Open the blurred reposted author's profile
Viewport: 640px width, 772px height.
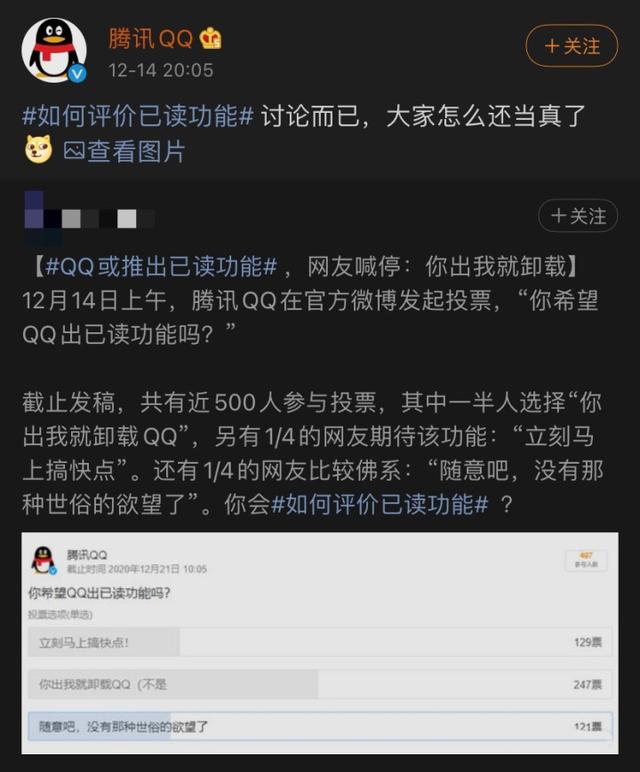(x=90, y=217)
